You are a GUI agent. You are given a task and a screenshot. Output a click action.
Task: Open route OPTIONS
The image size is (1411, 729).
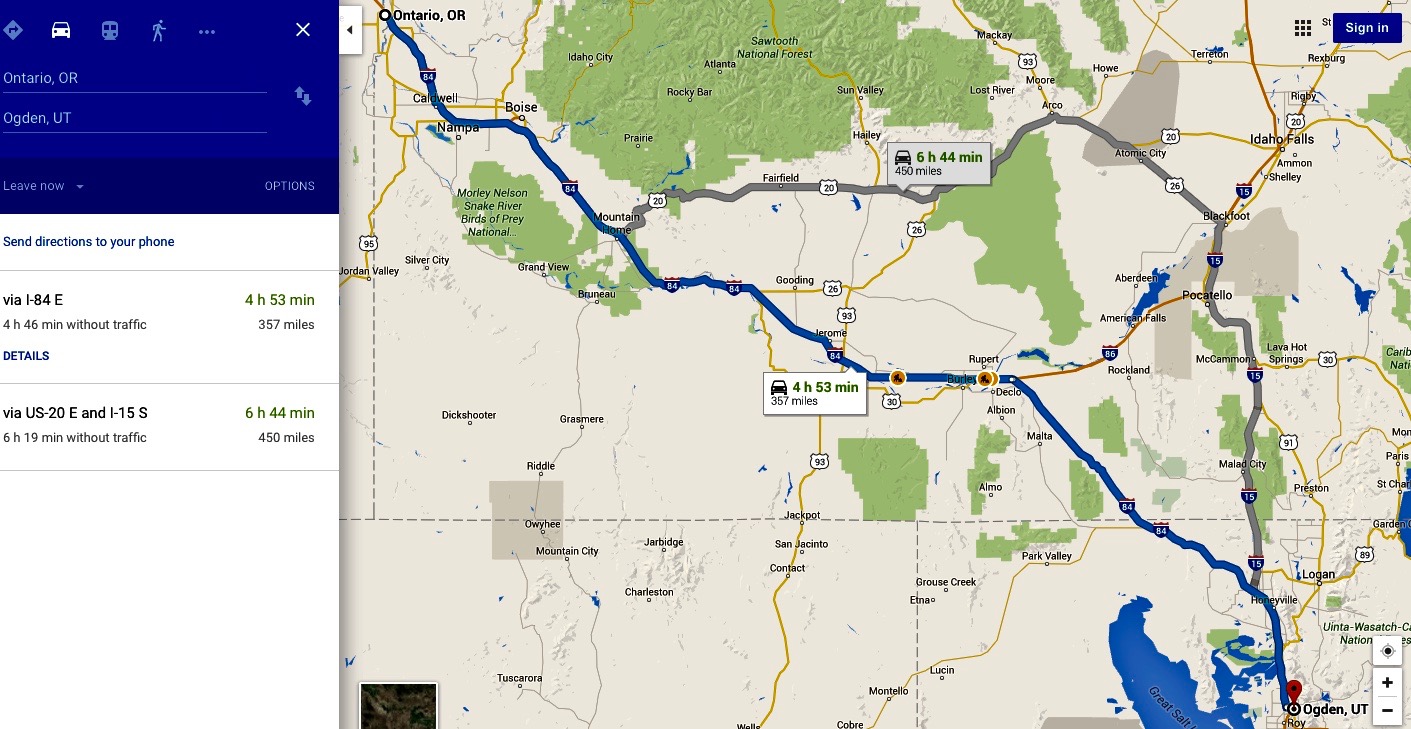point(289,186)
